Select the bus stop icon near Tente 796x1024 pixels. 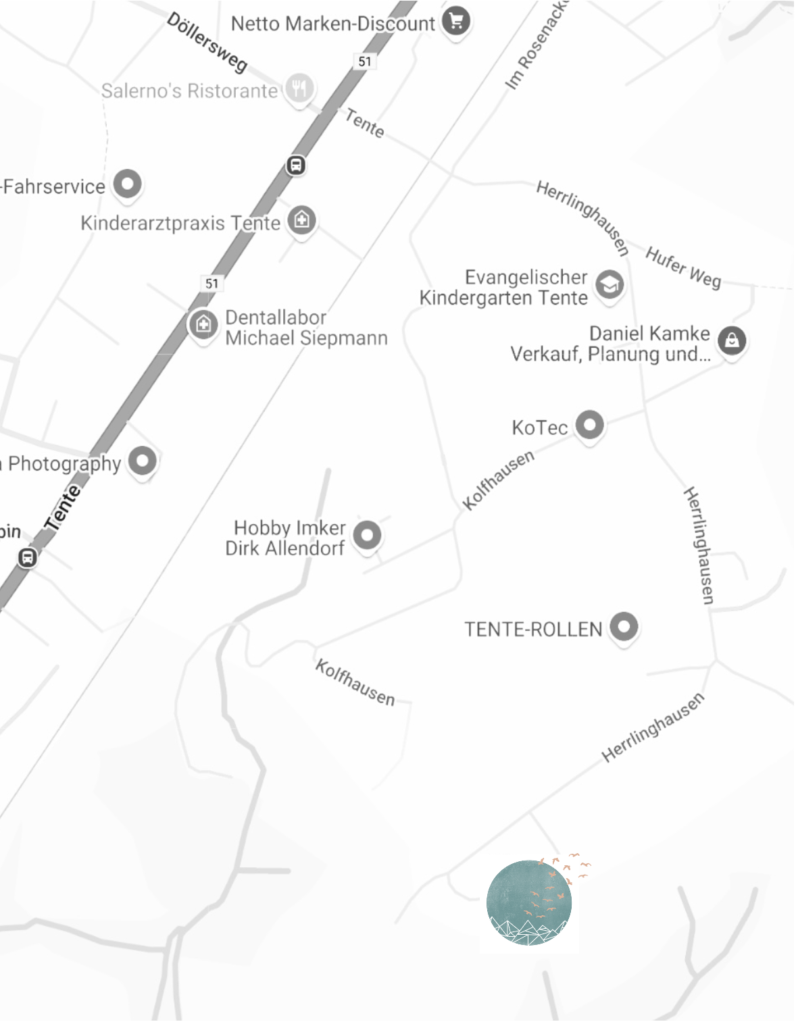click(296, 165)
